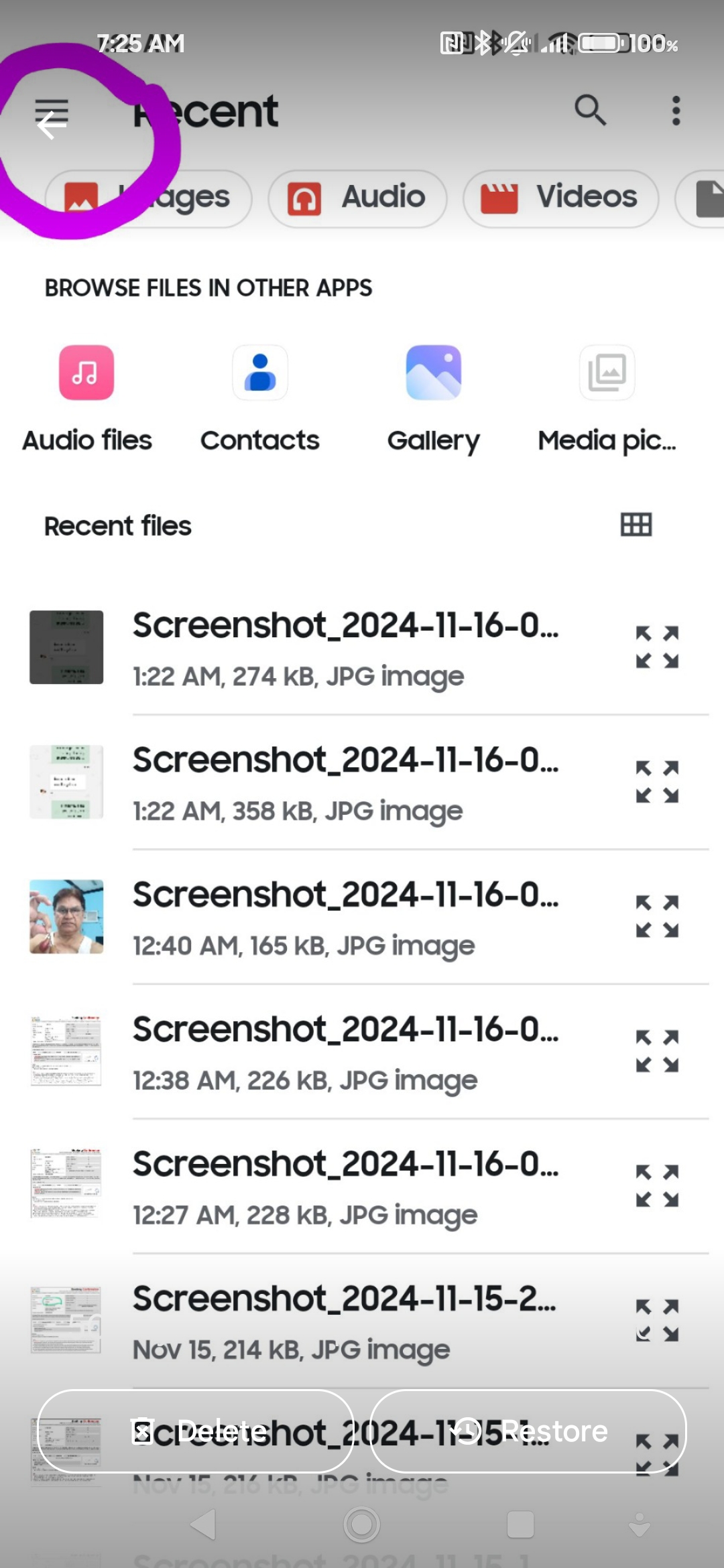Select the 274 kB screenshot from 1:22 AM
Viewport: 724px width, 1568px height.
(x=362, y=648)
